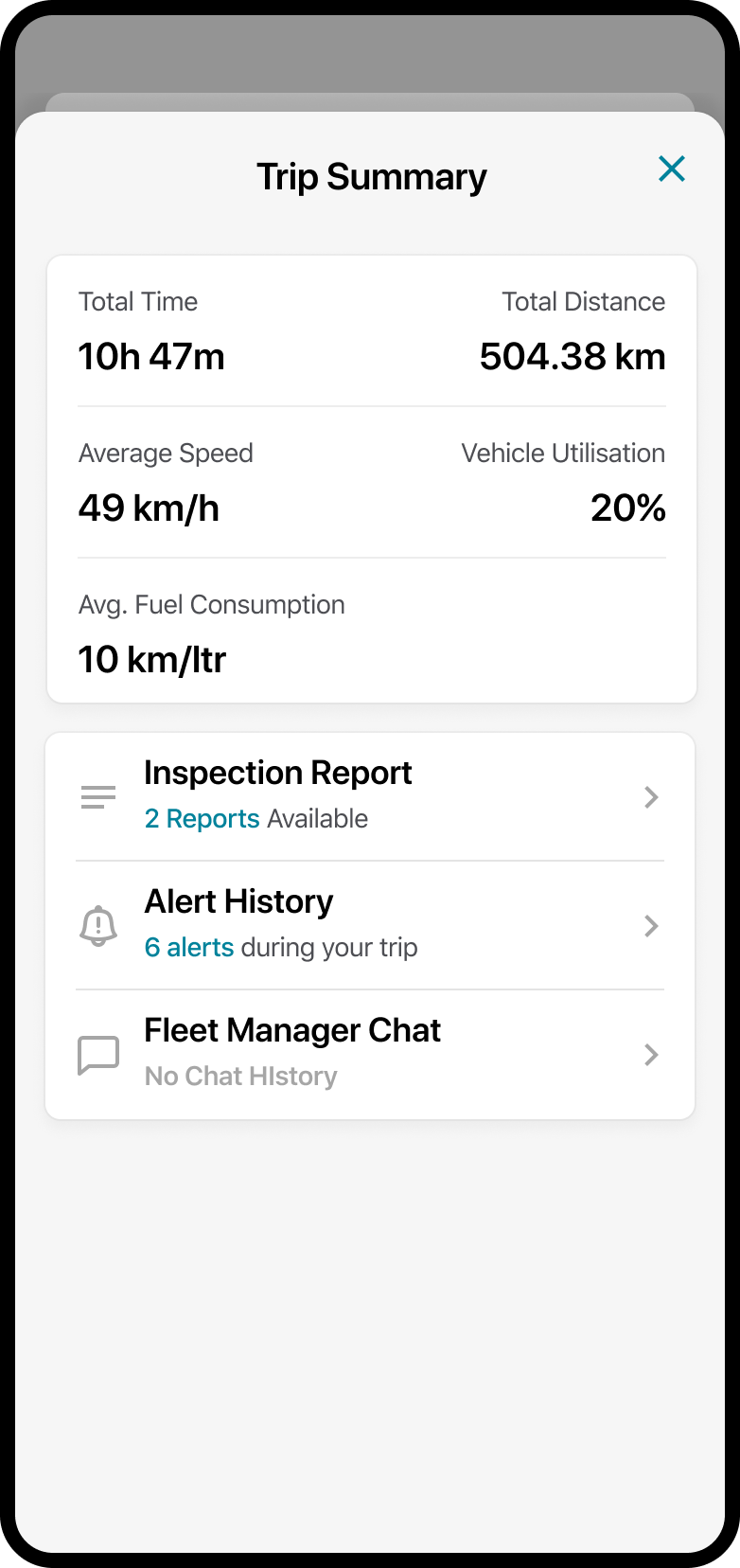Expand Fleet Manager Chat with the arrow

(x=651, y=1054)
